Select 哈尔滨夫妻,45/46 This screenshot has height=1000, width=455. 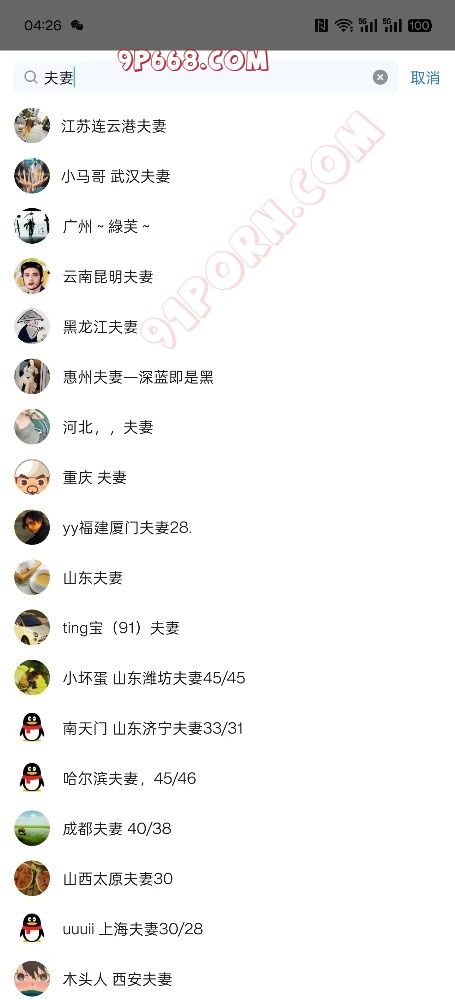point(227,778)
